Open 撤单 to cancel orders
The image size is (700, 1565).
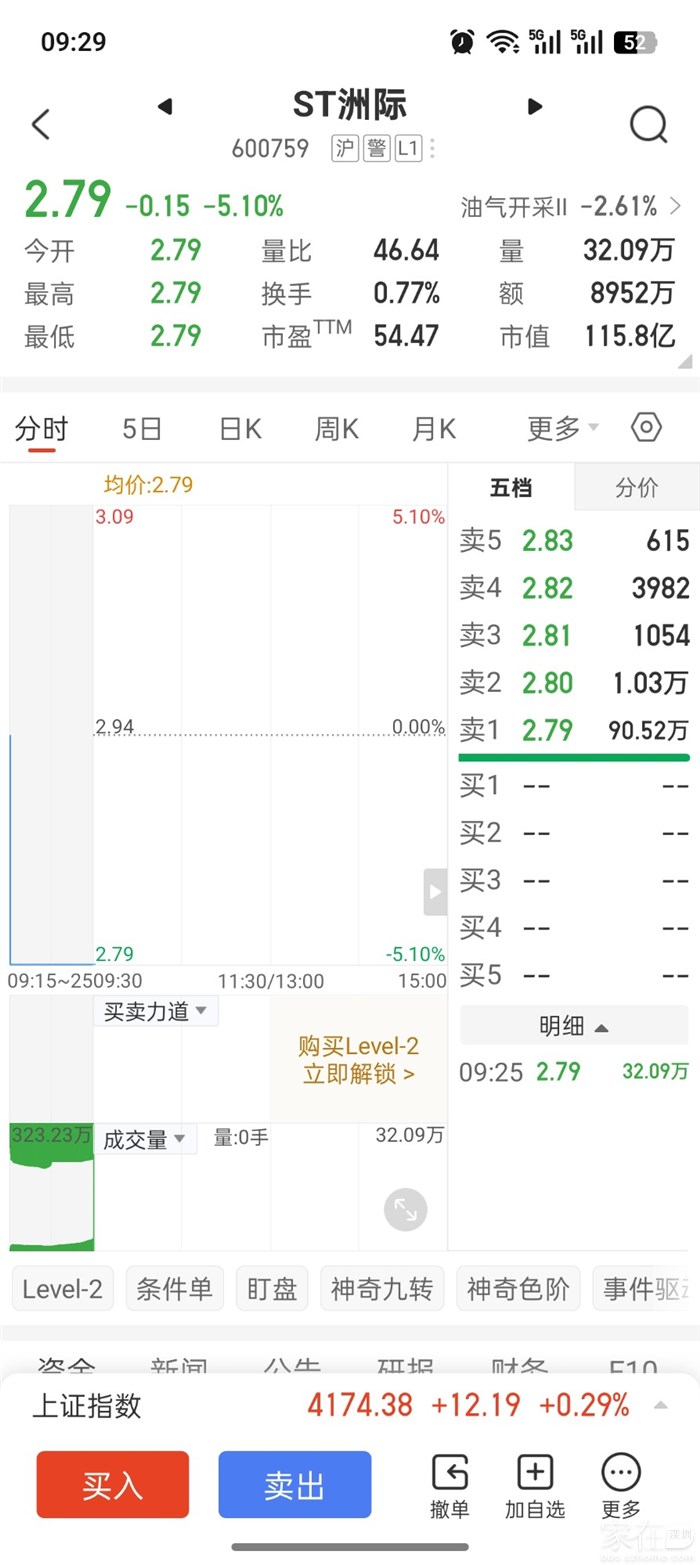tap(450, 1487)
